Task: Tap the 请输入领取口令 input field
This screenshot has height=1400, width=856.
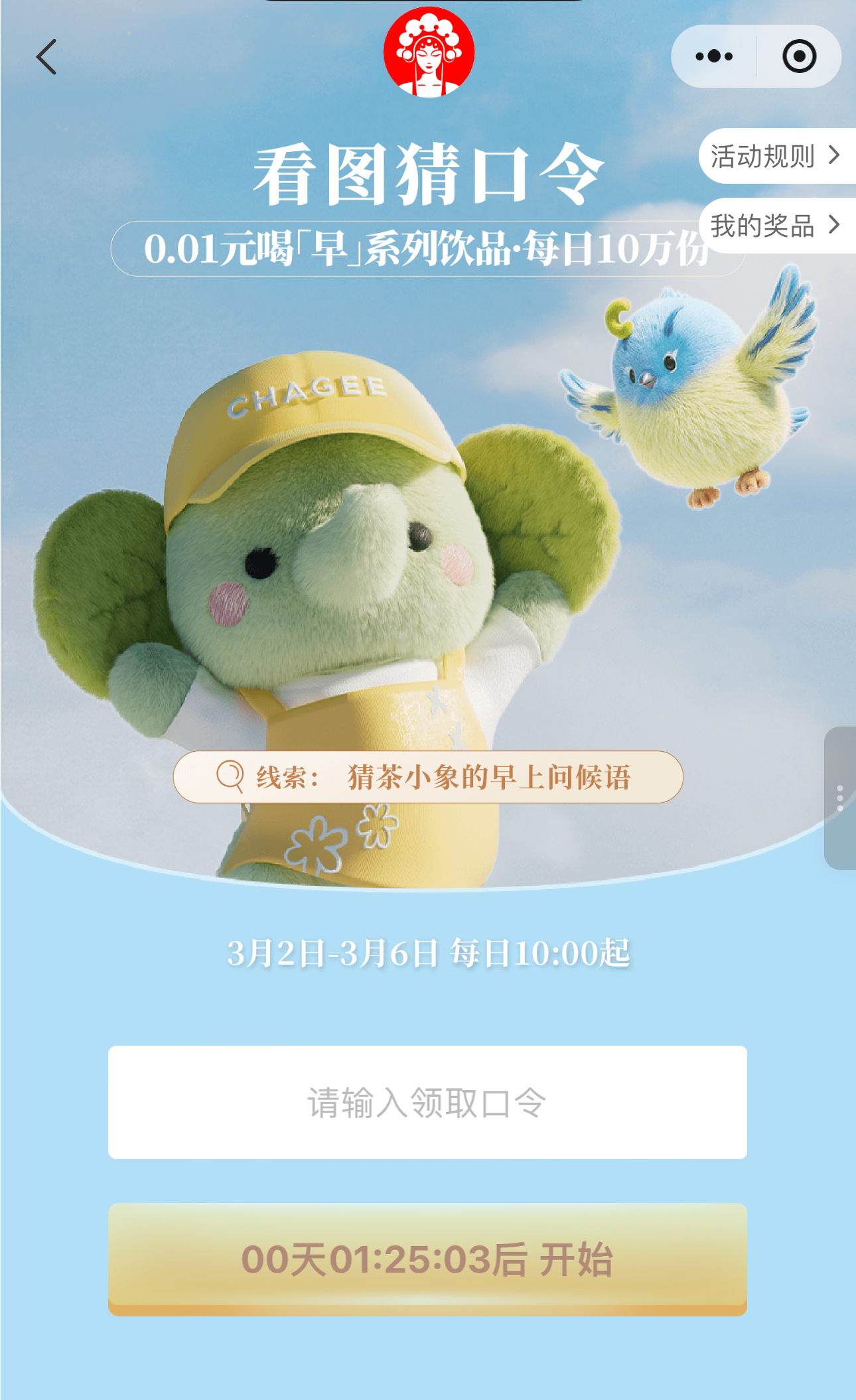Action: [x=427, y=1103]
